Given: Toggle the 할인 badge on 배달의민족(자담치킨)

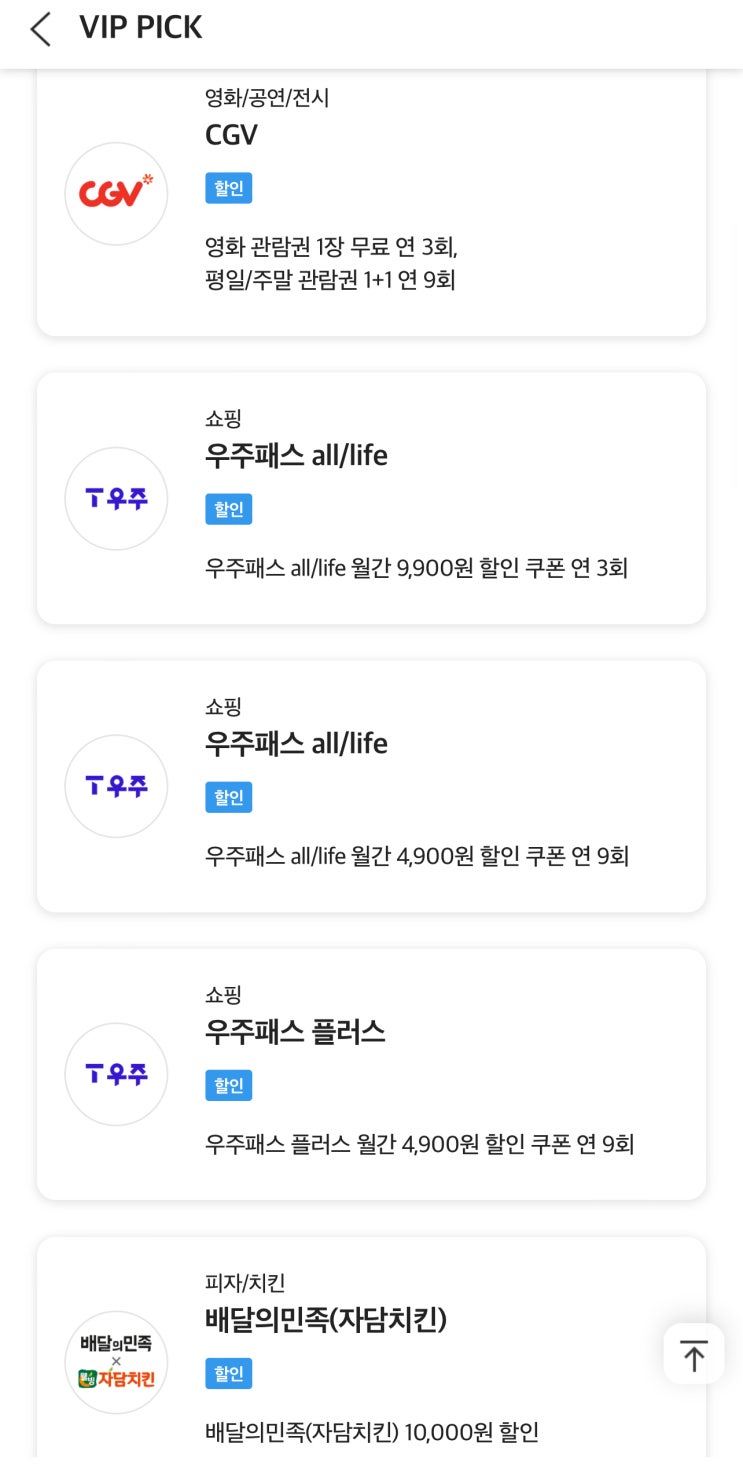Looking at the screenshot, I should [228, 1373].
